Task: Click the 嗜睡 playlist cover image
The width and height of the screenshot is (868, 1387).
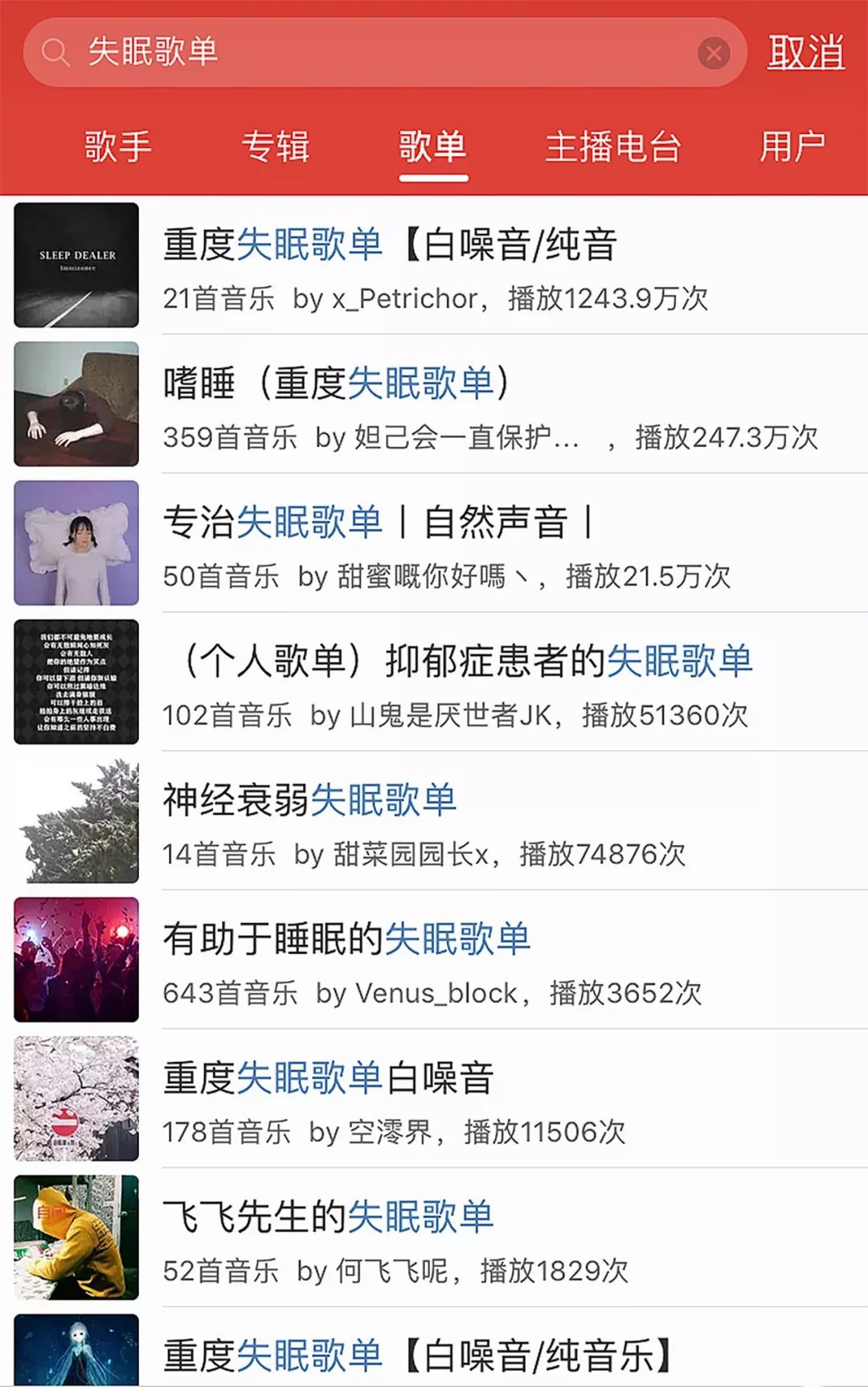Action: (x=76, y=404)
